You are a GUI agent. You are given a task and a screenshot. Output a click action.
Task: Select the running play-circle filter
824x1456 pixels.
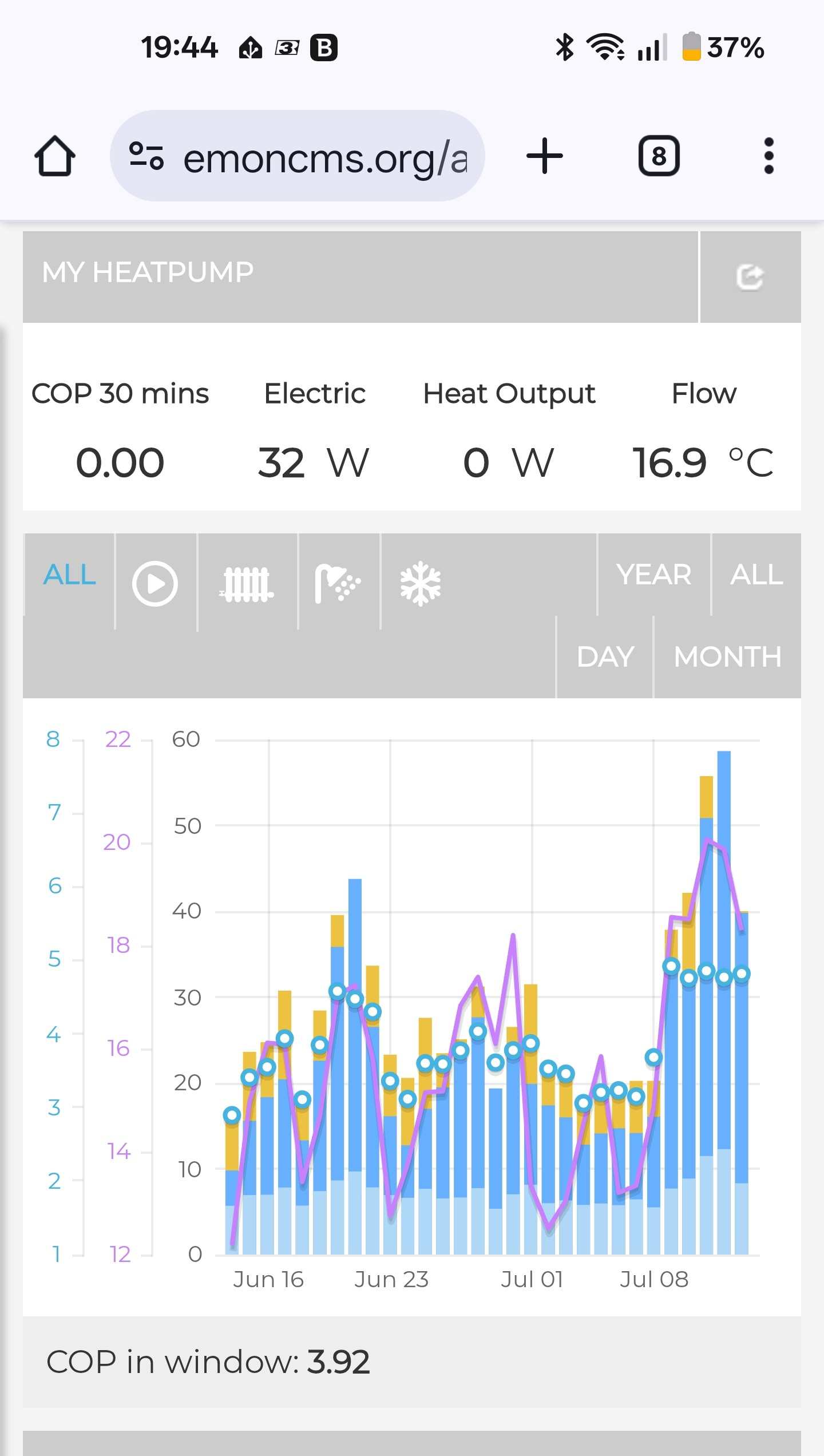coord(155,583)
